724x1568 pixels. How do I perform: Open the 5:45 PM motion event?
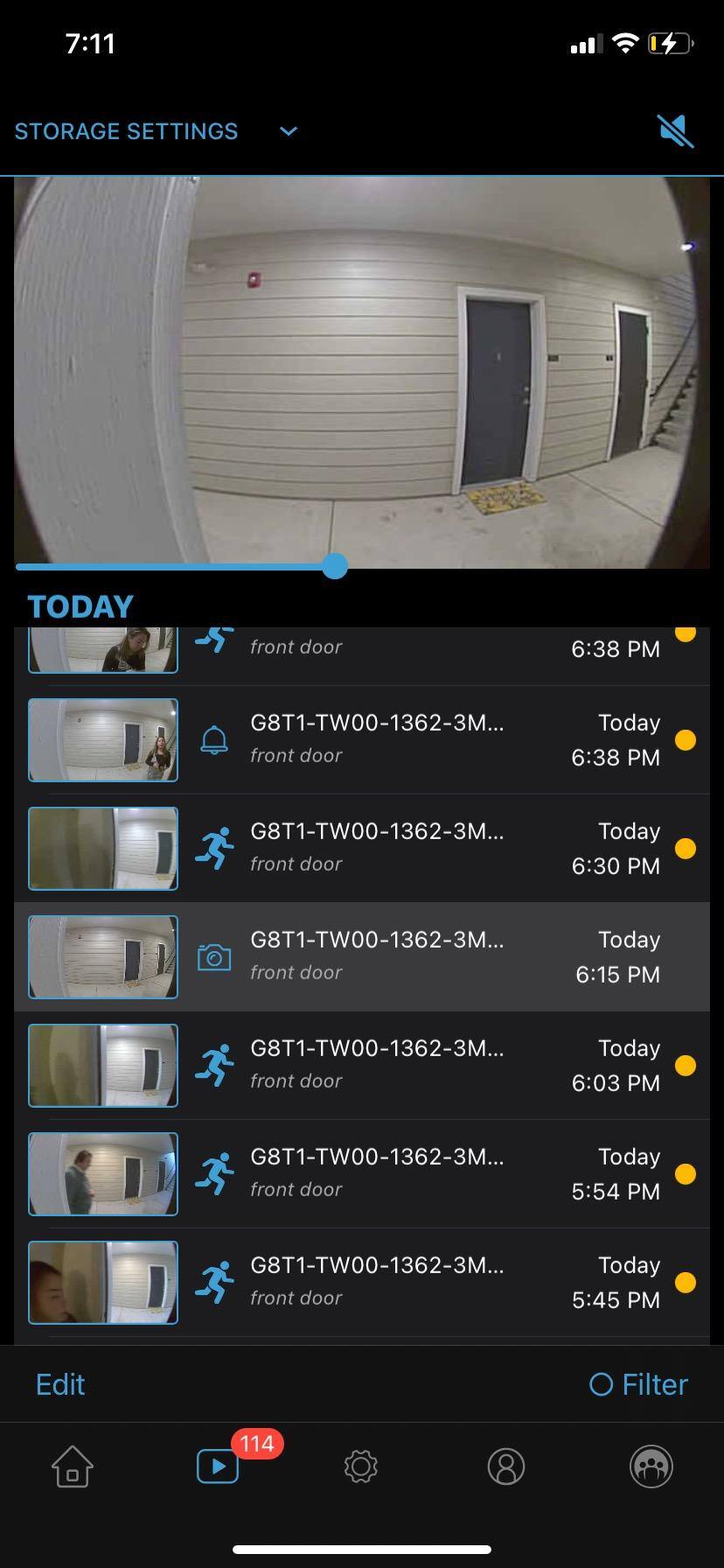click(x=376, y=1282)
